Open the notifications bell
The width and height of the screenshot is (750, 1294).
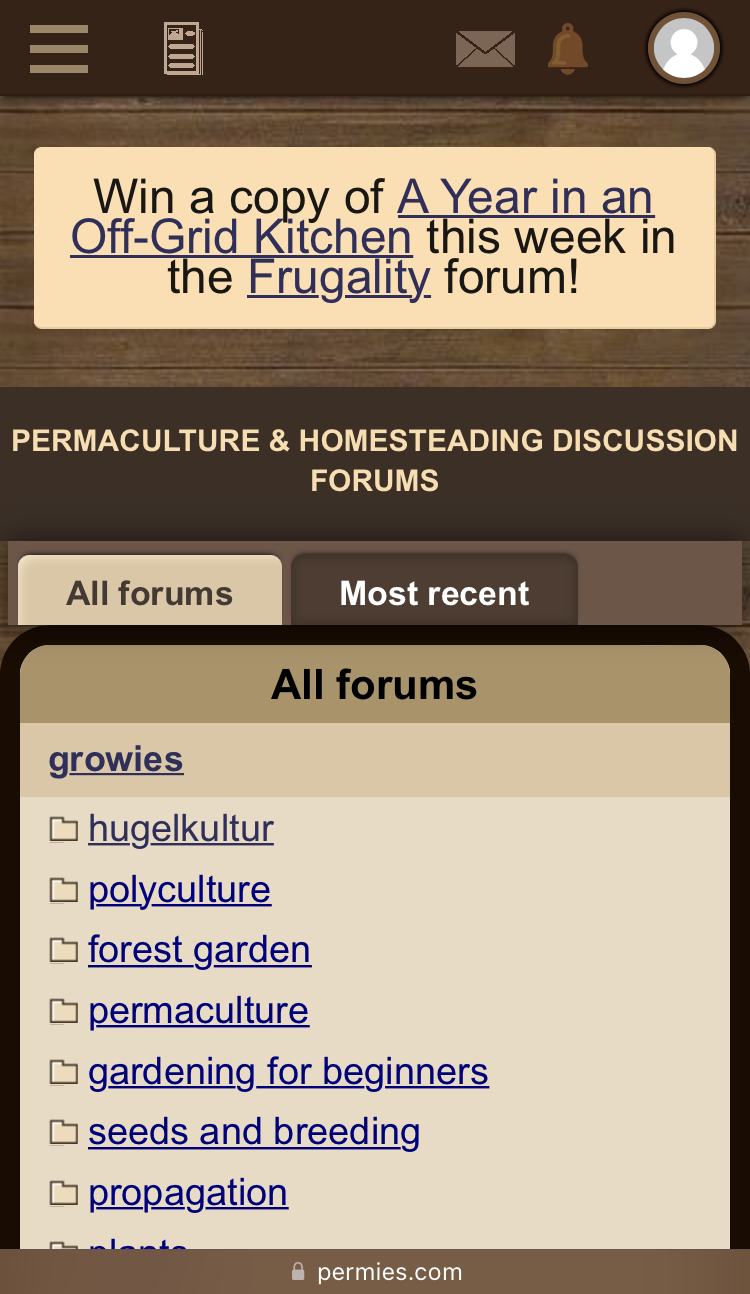tap(567, 49)
